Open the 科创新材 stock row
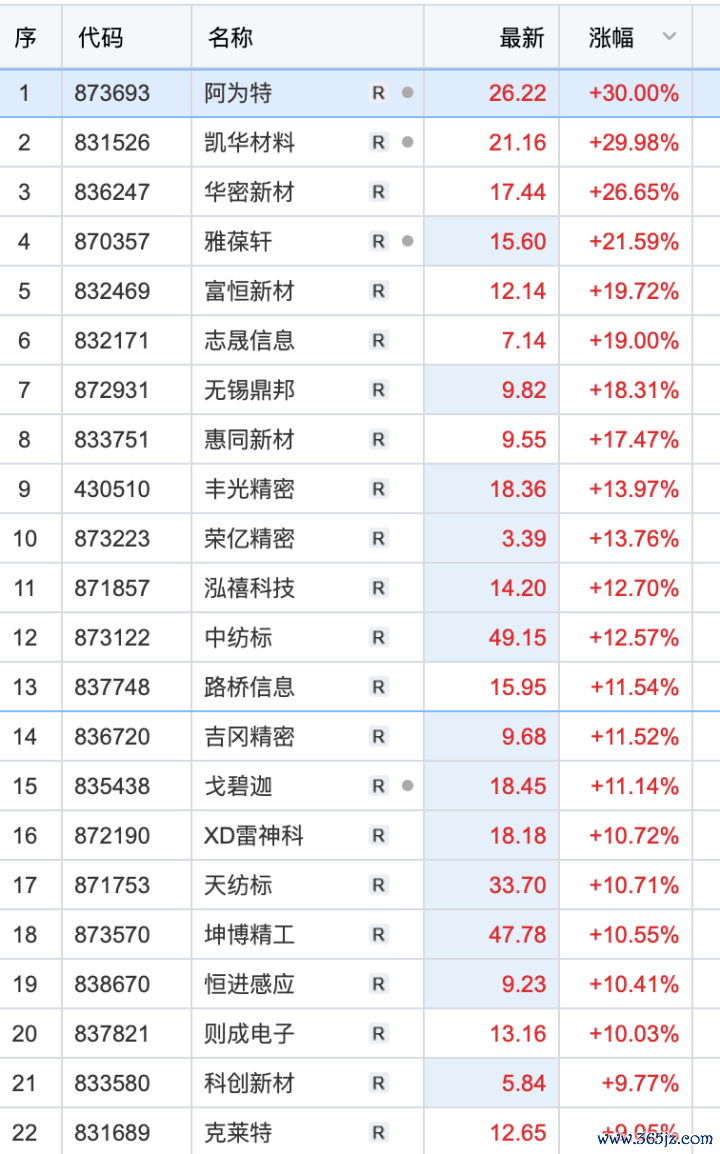The height and width of the screenshot is (1154, 720). tap(360, 1083)
